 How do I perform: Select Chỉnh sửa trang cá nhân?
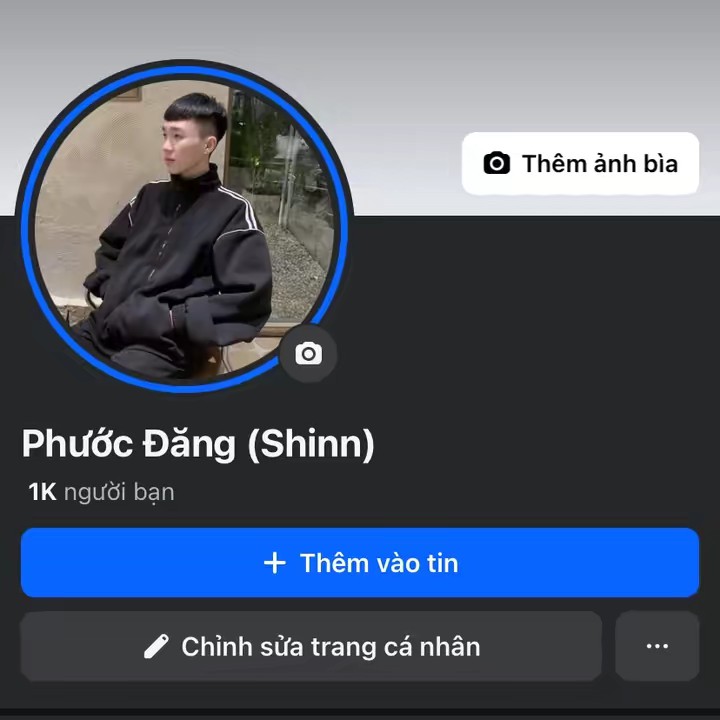click(311, 647)
